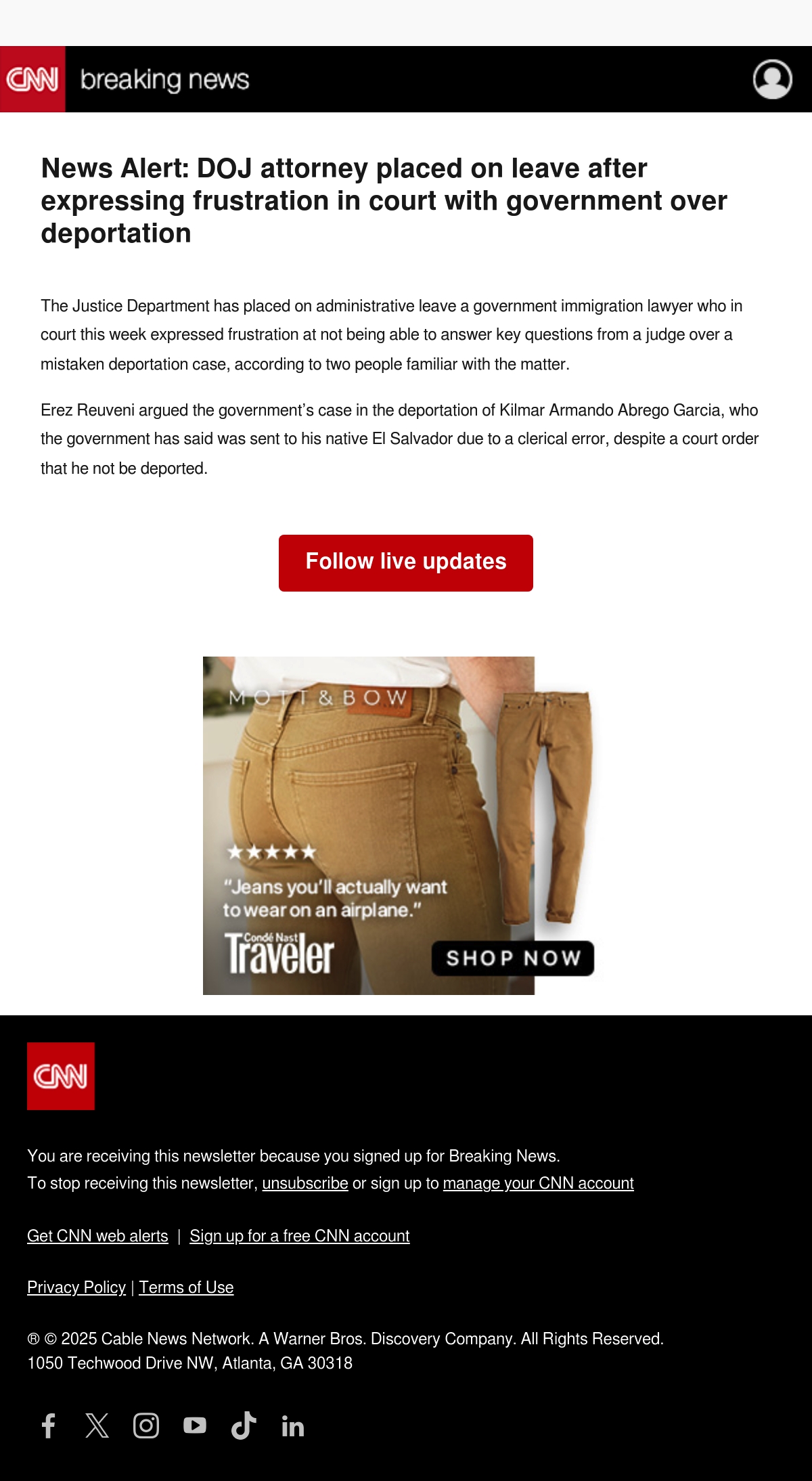Open Terms of Use link
This screenshot has width=812, height=1481.
pyautogui.click(x=186, y=1287)
